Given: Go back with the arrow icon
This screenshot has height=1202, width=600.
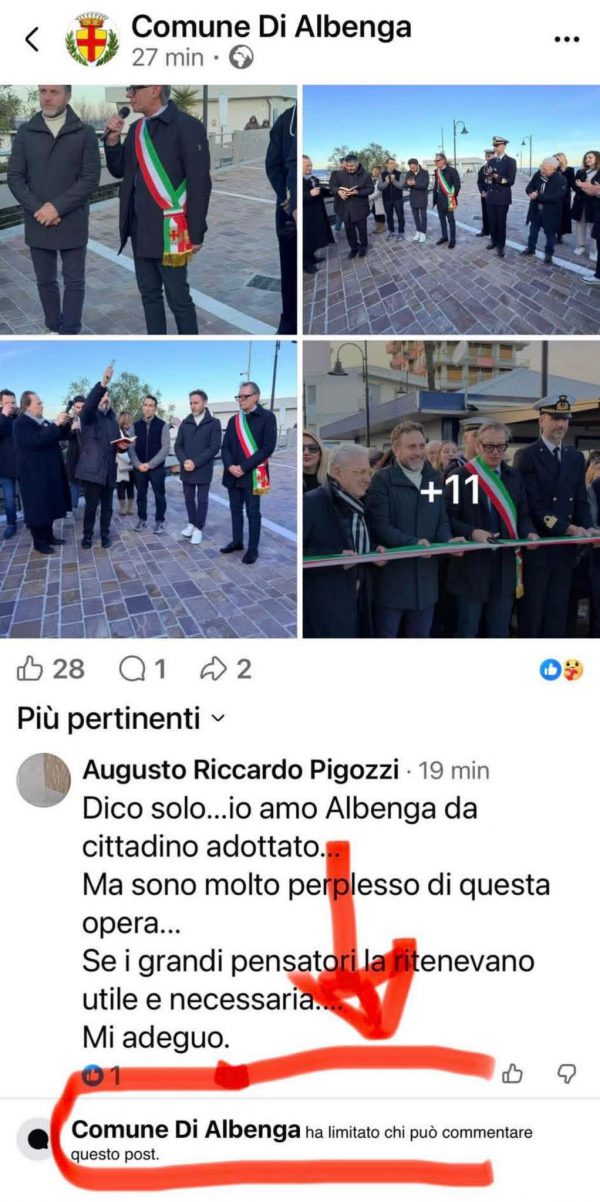Looking at the screenshot, I should point(32,40).
